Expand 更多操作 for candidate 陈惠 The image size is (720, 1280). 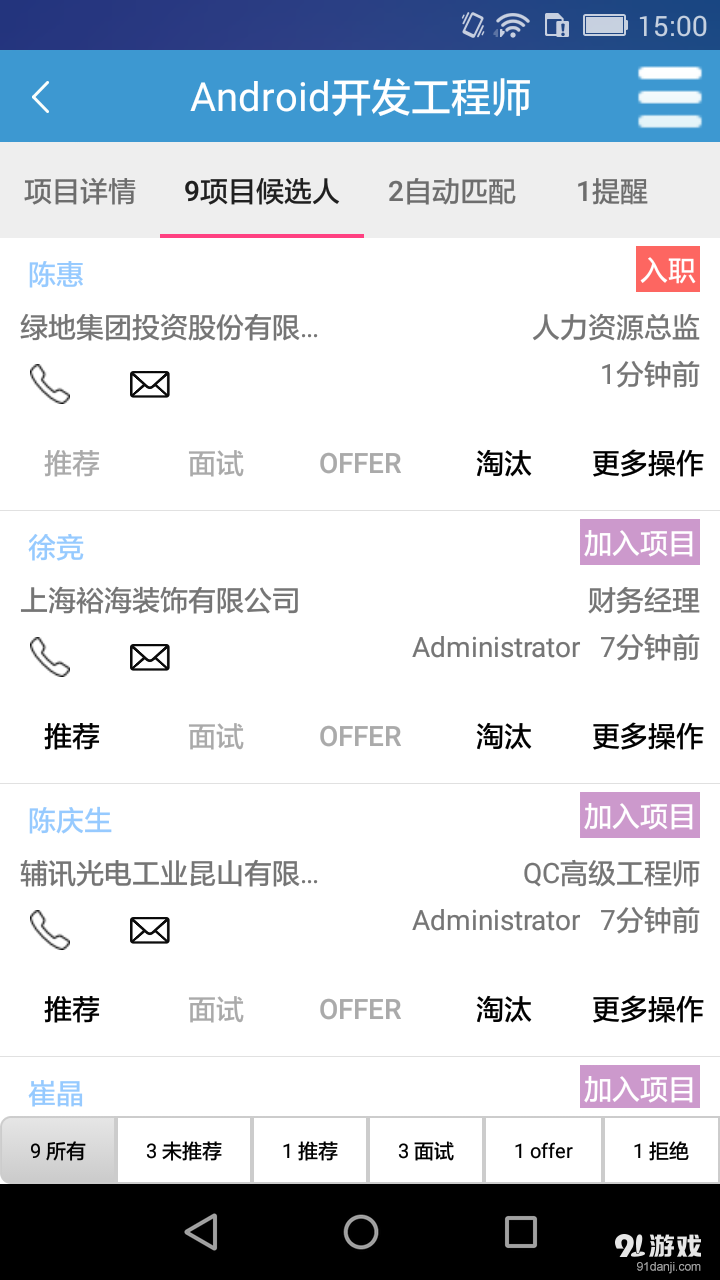(646, 463)
